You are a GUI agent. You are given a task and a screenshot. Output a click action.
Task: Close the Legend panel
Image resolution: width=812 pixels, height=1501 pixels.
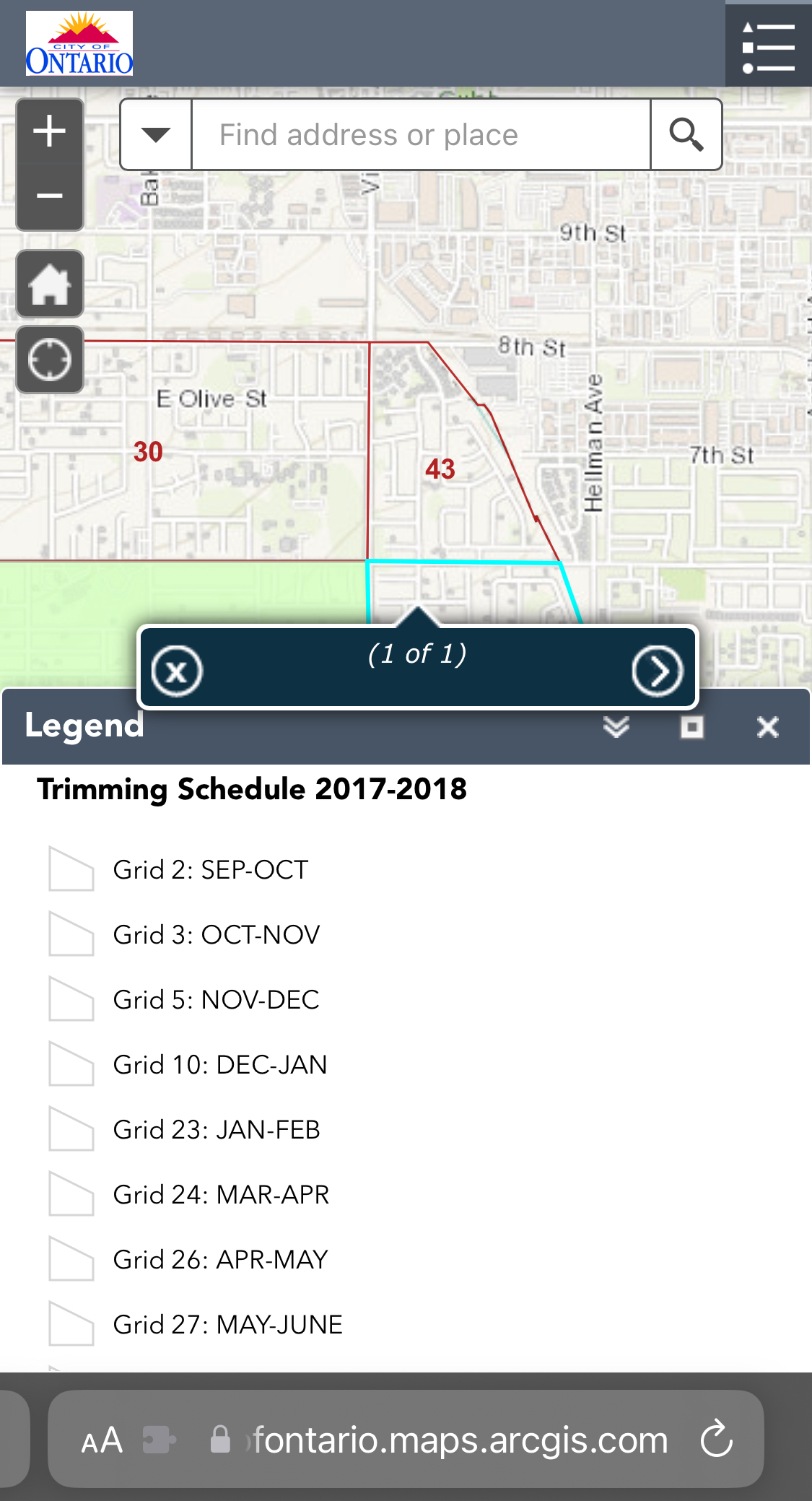[x=768, y=727]
